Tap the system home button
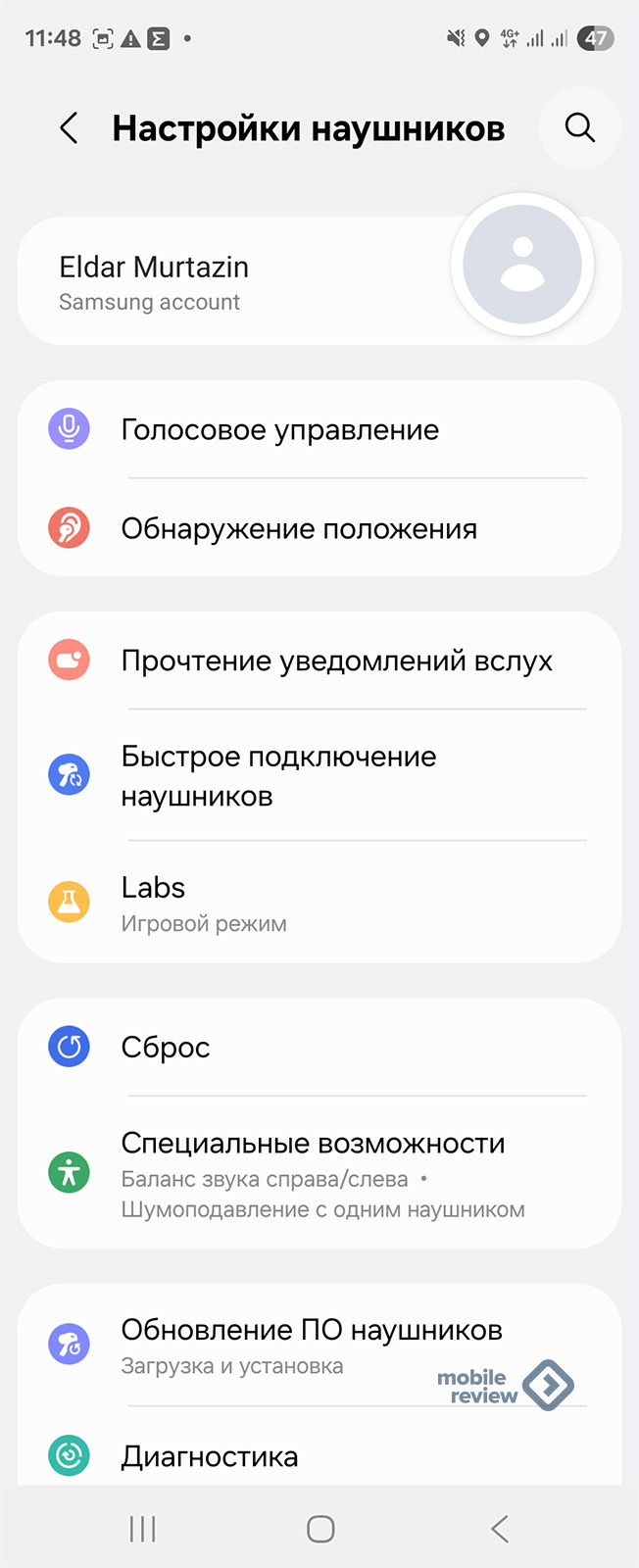Viewport: 639px width, 1568px height. [320, 1529]
